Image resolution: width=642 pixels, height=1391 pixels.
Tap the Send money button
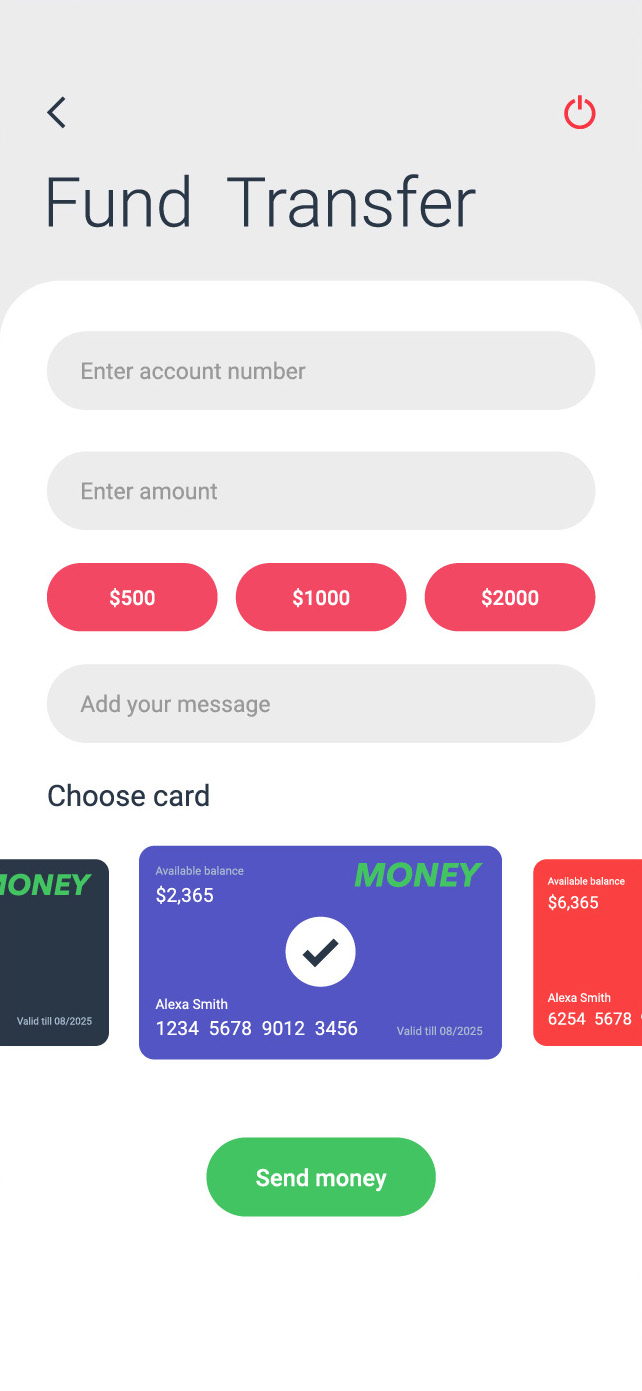[321, 1177]
